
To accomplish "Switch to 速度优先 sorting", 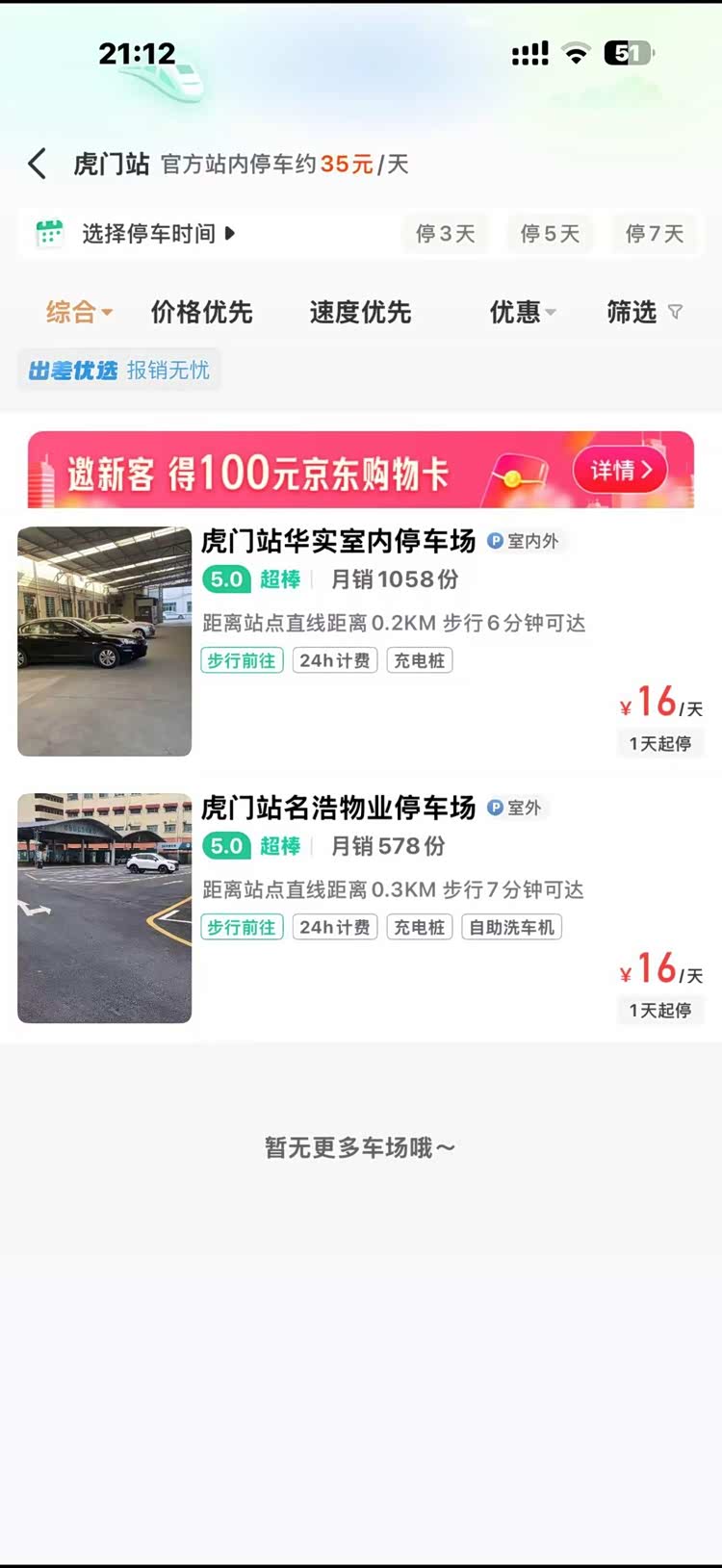I will click(360, 312).
